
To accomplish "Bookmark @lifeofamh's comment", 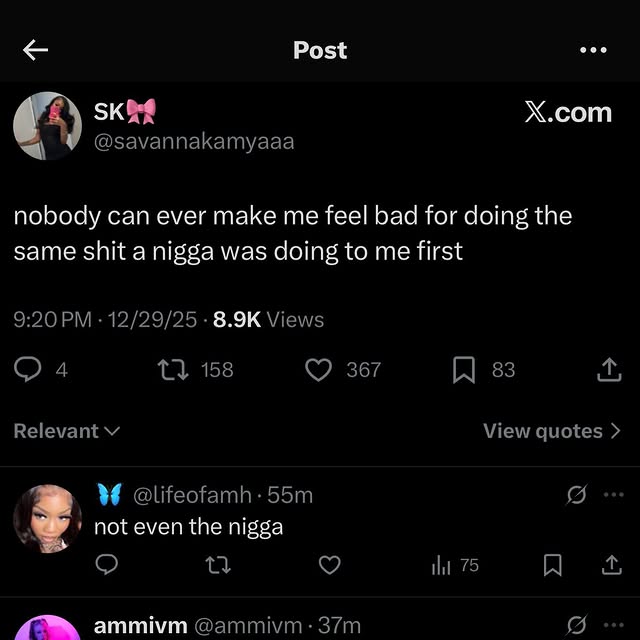I will pyautogui.click(x=552, y=566).
